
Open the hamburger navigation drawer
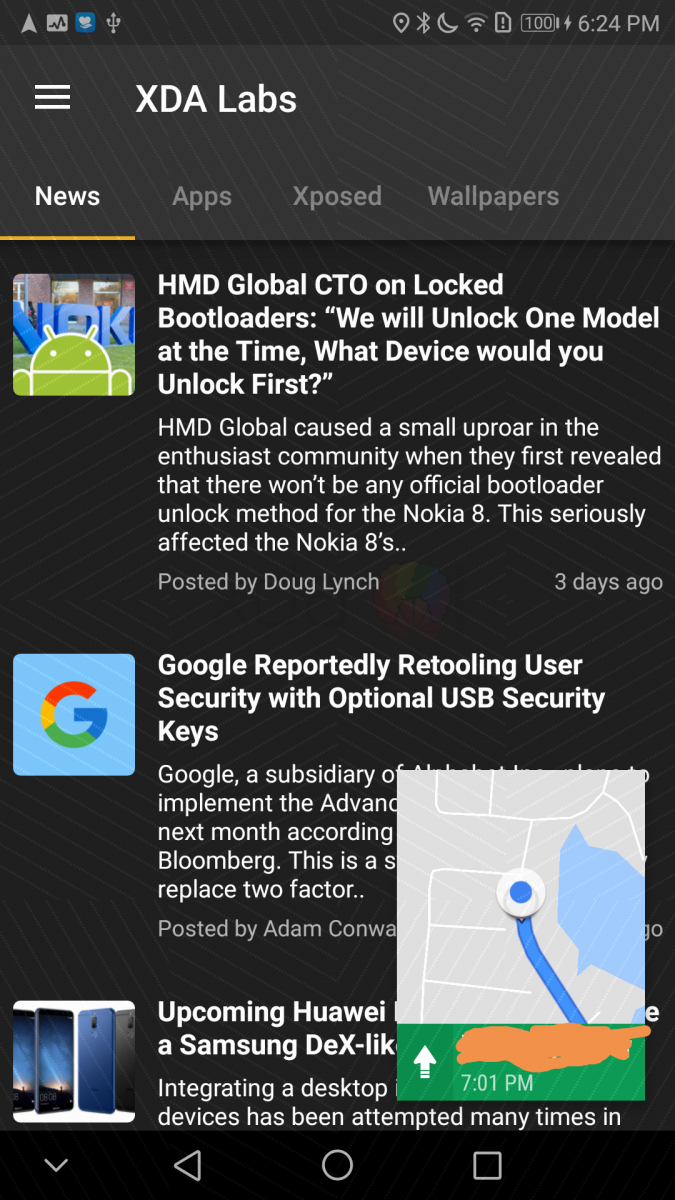(x=52, y=98)
